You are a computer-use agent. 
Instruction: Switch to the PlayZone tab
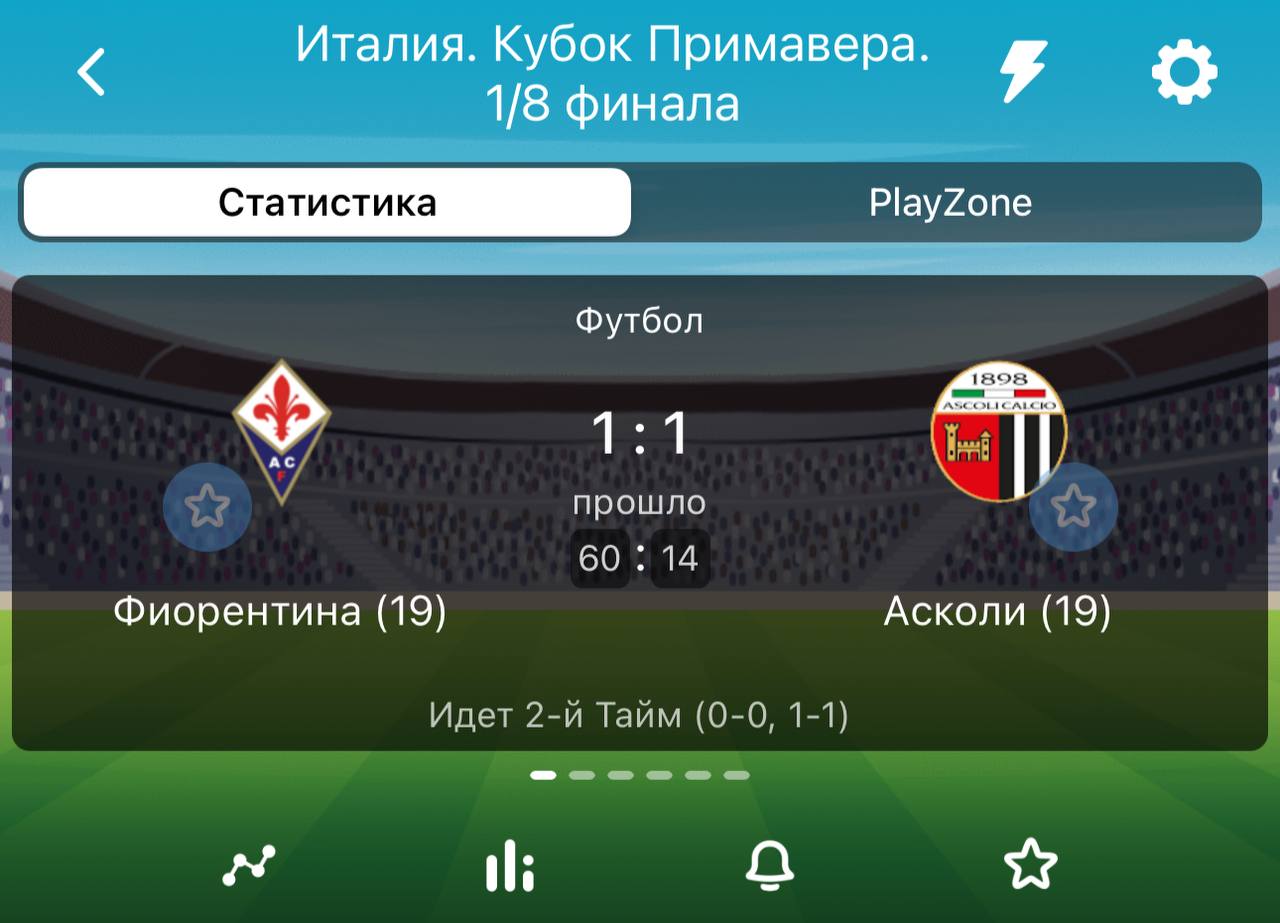point(949,203)
